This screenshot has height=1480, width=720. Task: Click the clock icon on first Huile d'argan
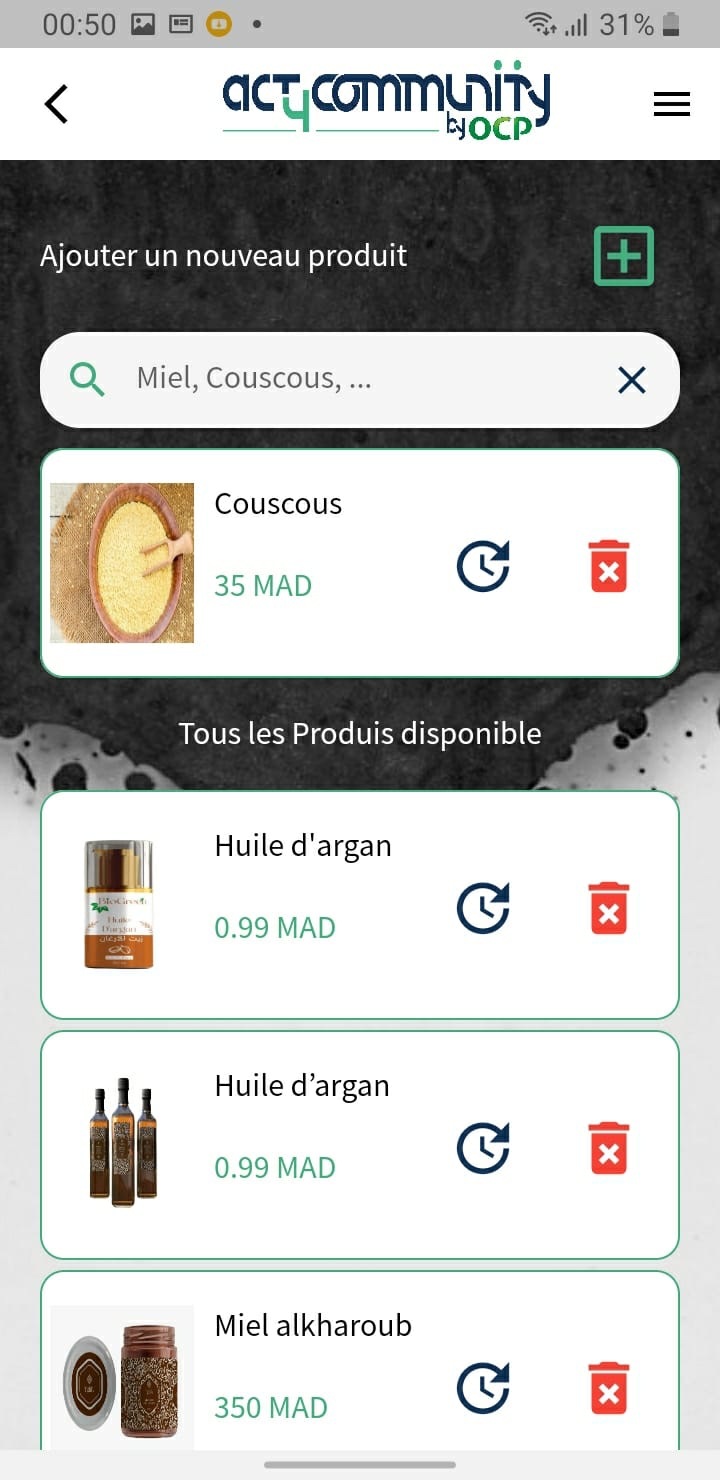[x=483, y=907]
